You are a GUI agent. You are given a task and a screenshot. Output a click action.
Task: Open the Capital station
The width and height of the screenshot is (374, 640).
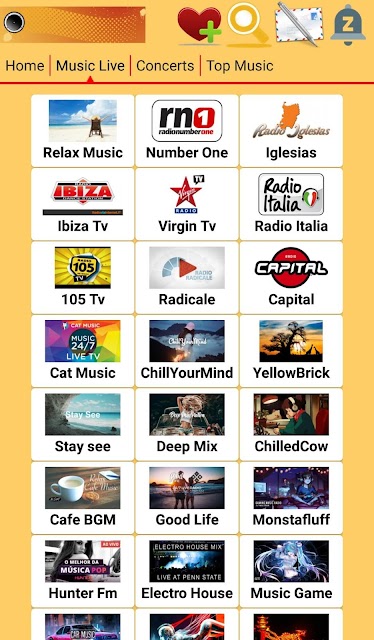click(291, 278)
